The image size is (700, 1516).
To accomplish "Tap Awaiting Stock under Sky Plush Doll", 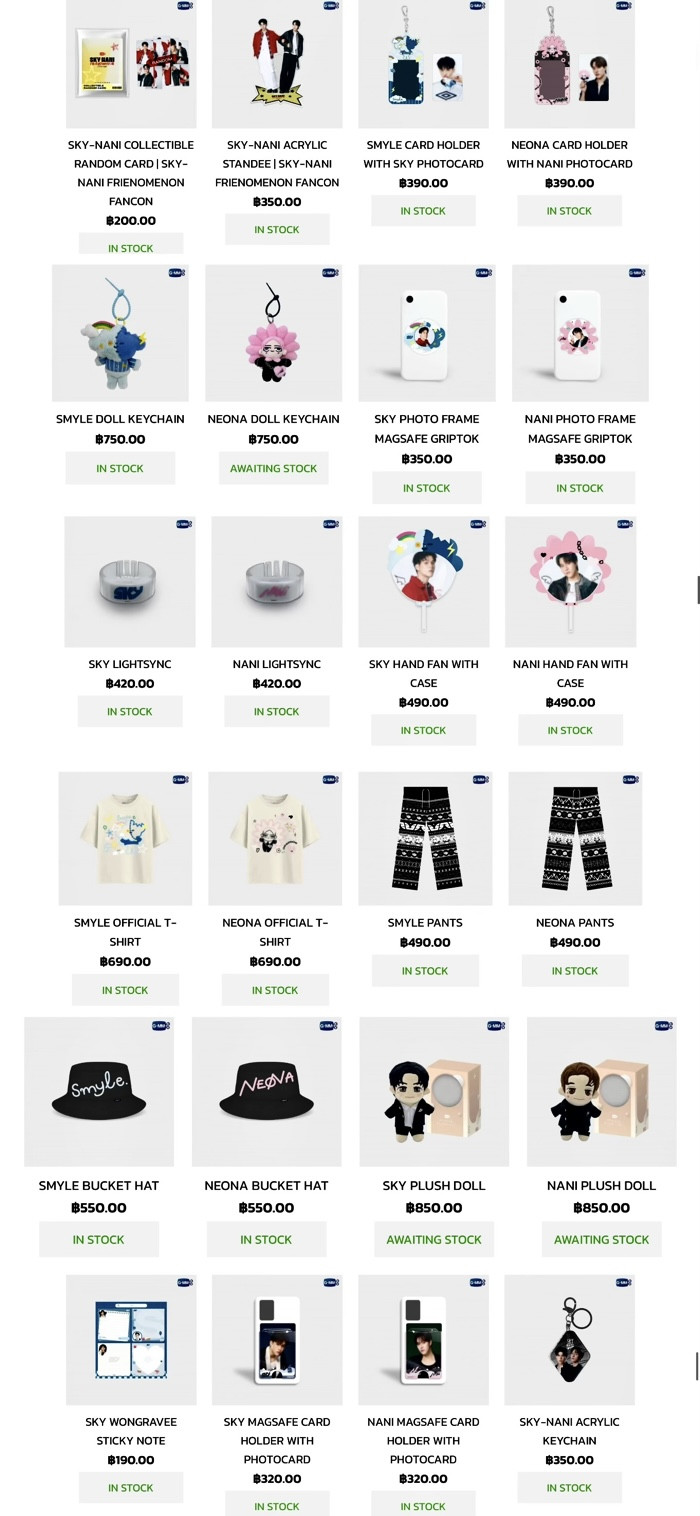I will 434,1239.
